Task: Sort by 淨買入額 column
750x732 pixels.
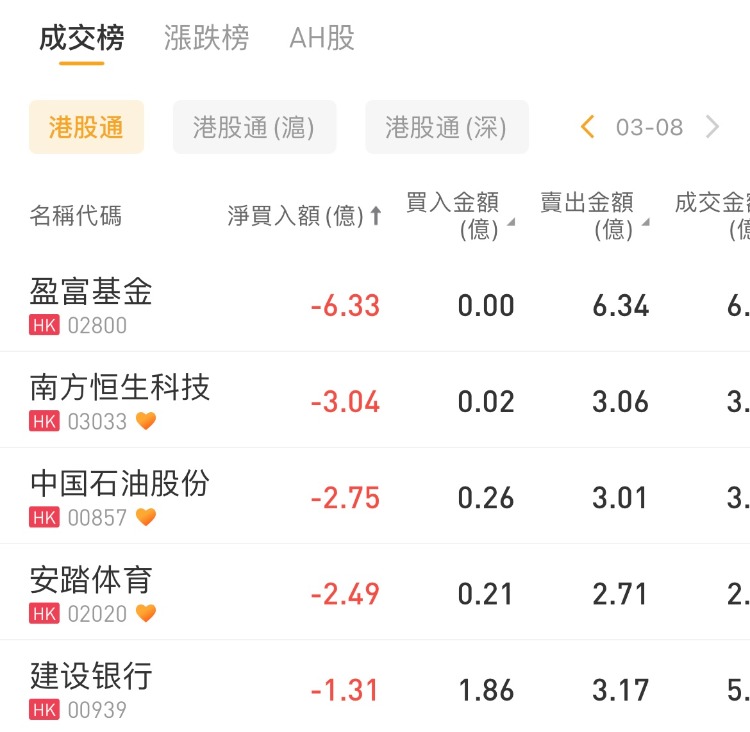Action: [304, 216]
